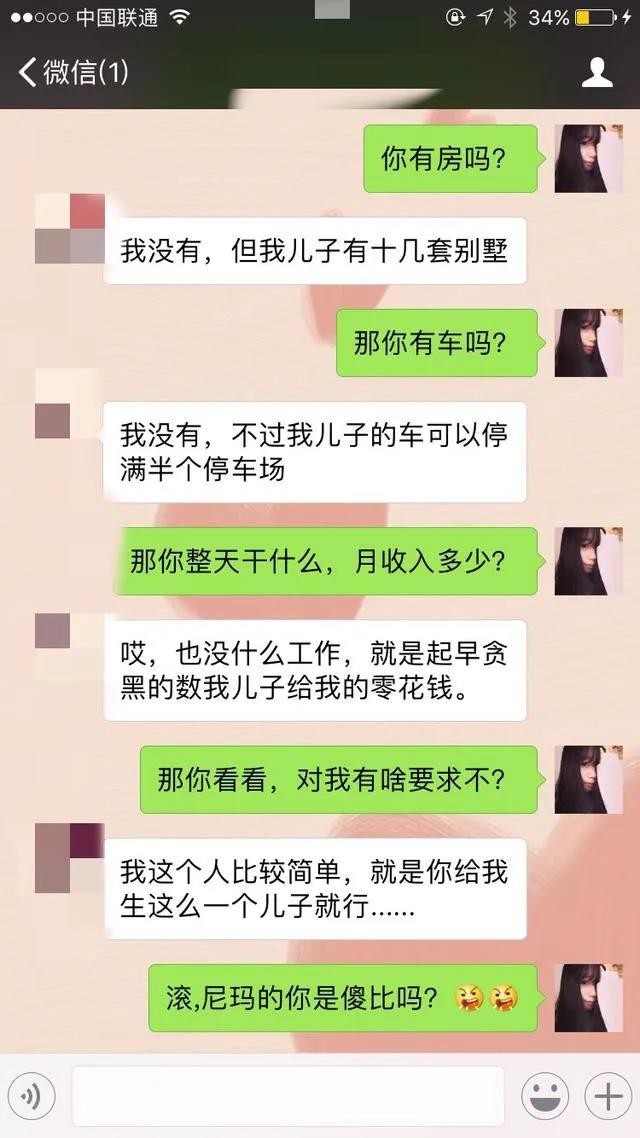Open sender's avatar beside "我没有，但我儿子有十几套别墅"
640x1138 pixels.
[x=70, y=229]
